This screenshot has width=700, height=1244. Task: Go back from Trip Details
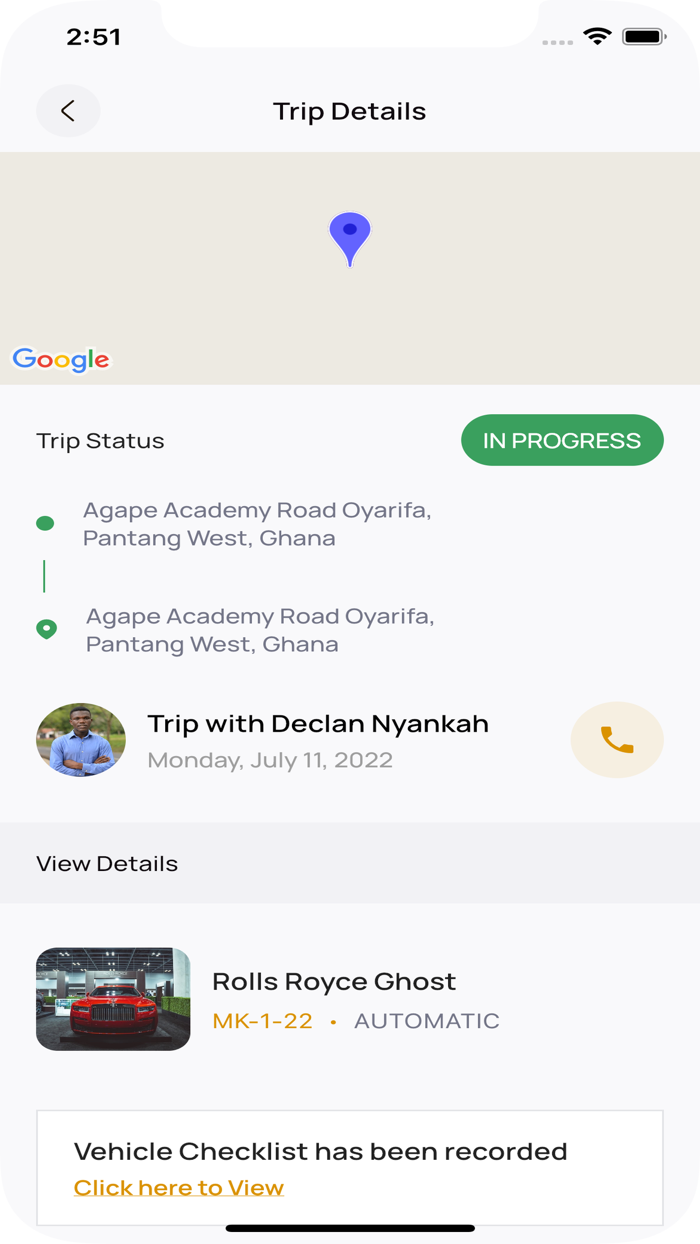click(x=68, y=111)
